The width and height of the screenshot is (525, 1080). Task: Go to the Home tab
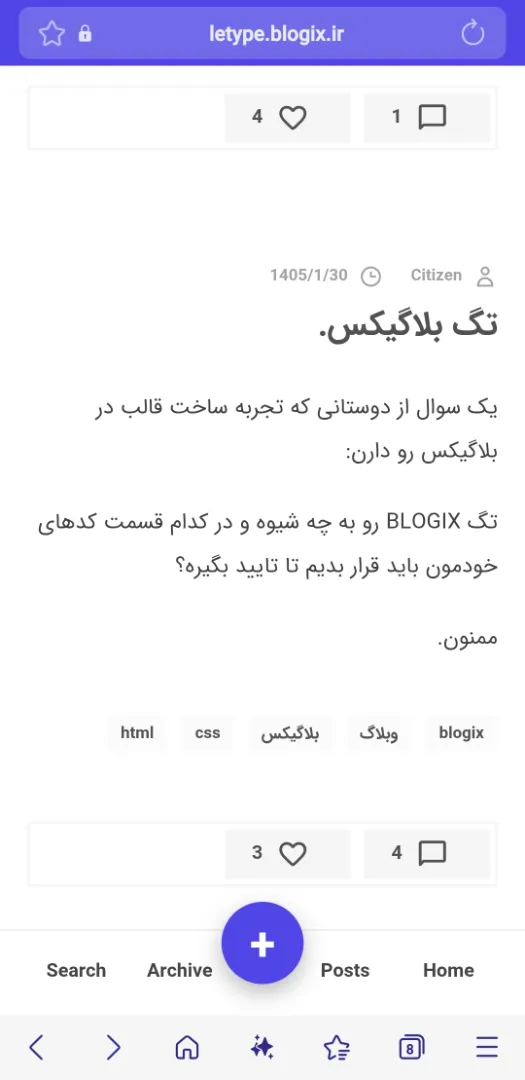[x=449, y=970]
